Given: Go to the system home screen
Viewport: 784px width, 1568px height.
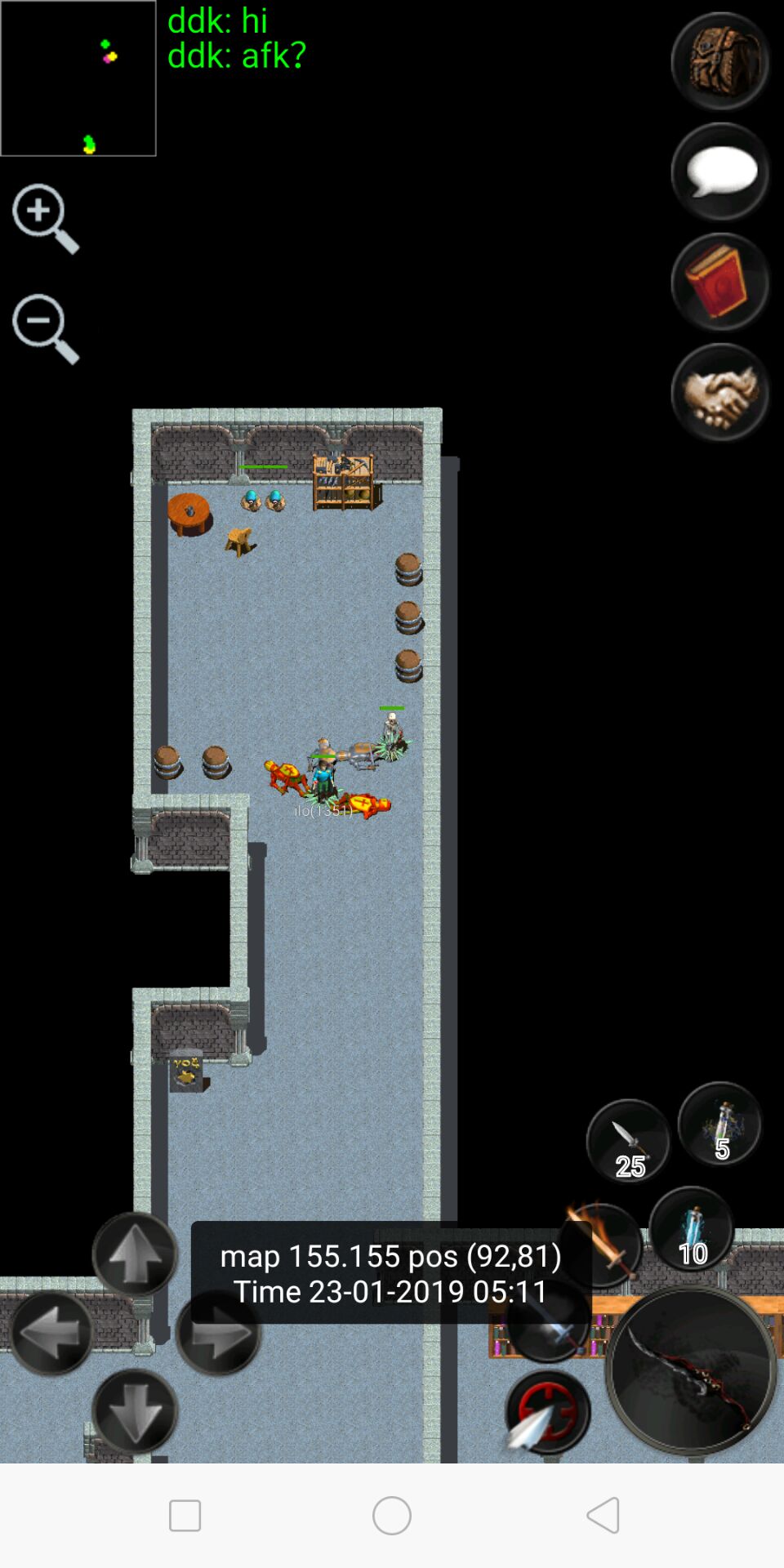Looking at the screenshot, I should click(392, 1516).
